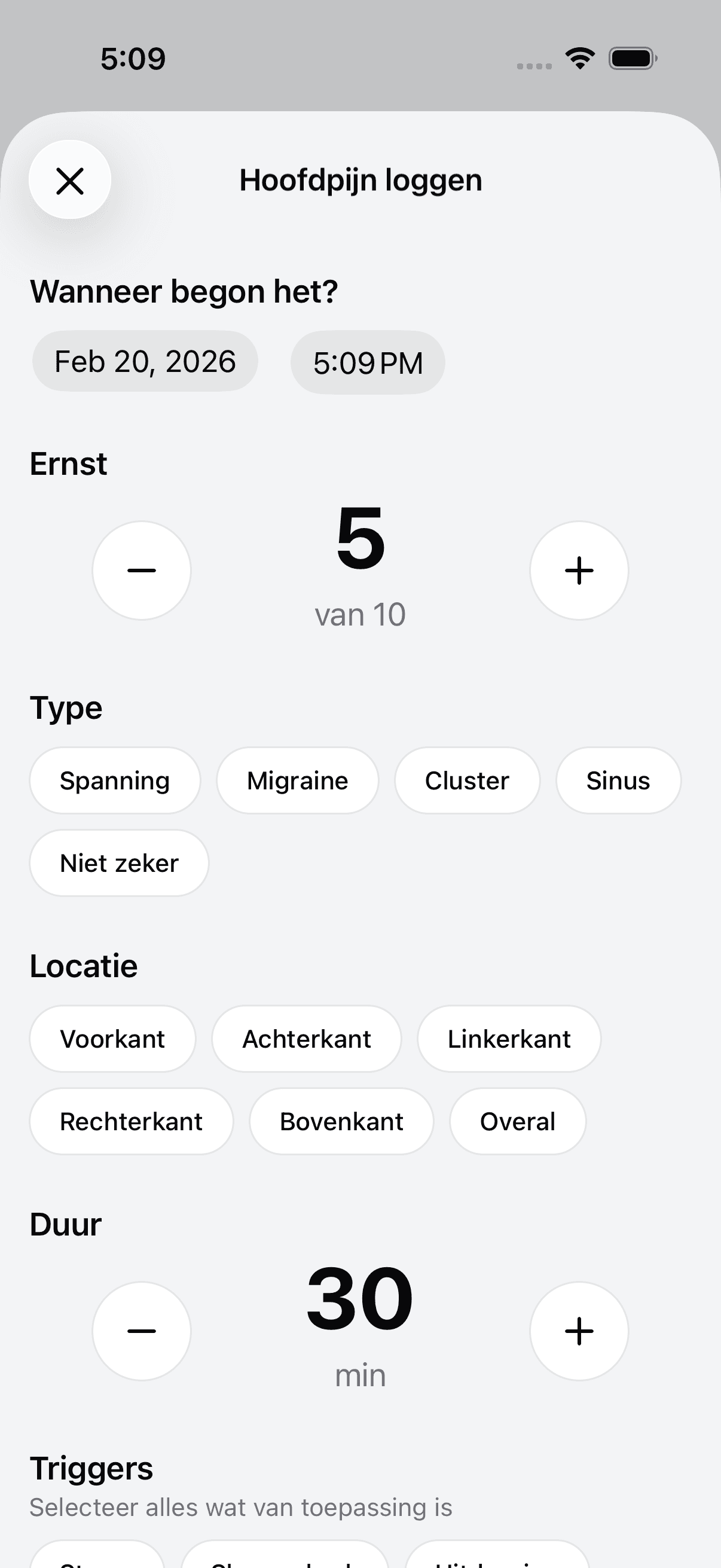Increase the Ernst severity with the plus button
The image size is (721, 1568).
tap(579, 570)
